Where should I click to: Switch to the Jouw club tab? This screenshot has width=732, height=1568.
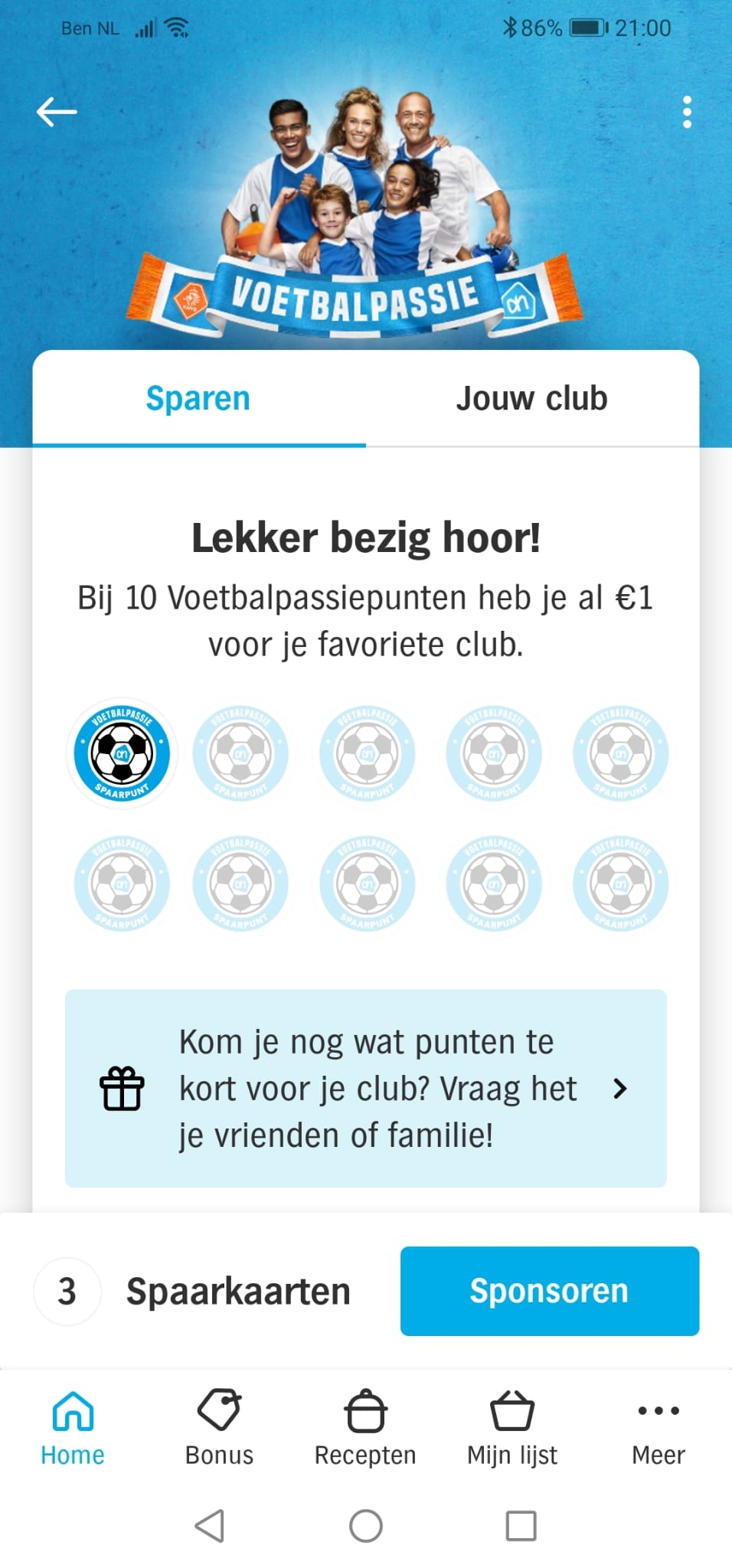[x=532, y=399]
